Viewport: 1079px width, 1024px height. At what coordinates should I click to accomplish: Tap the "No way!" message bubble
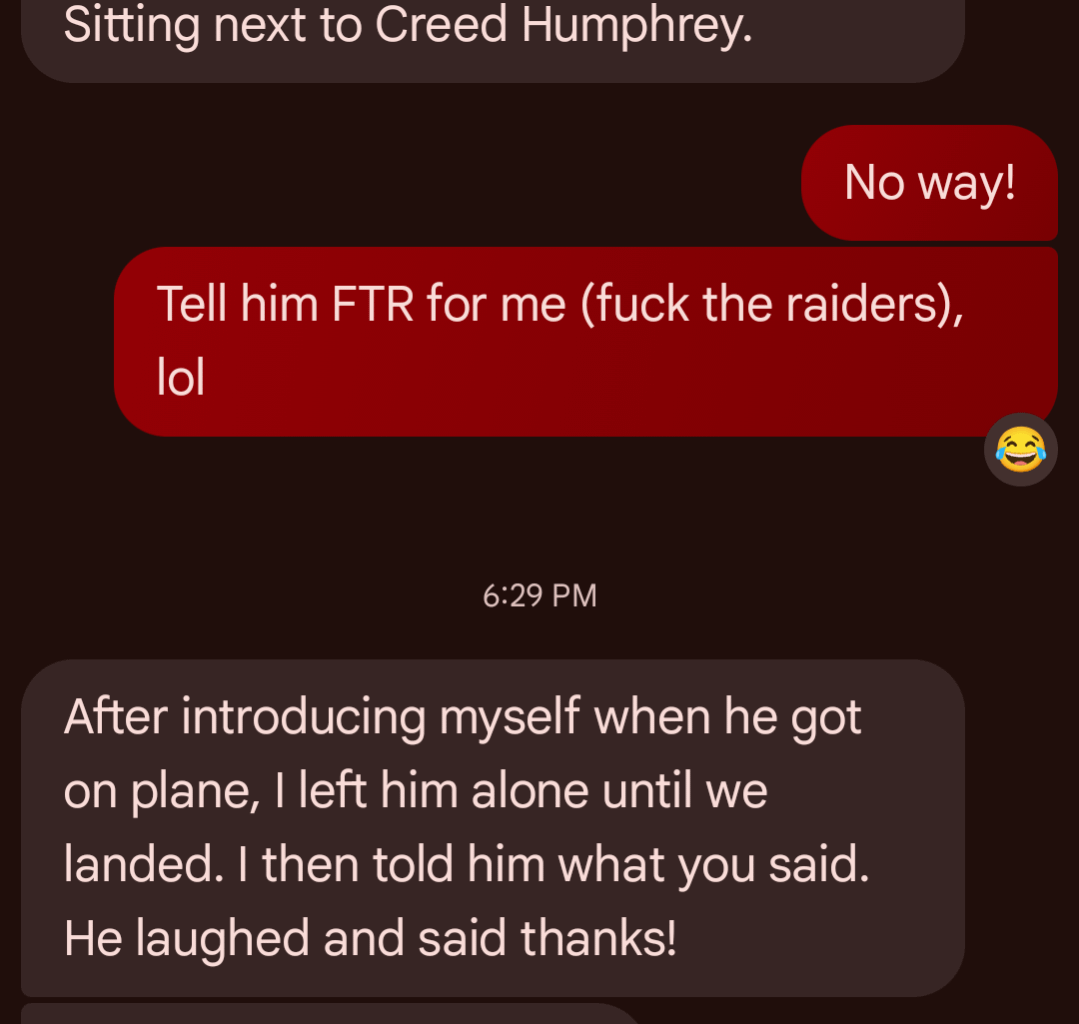[929, 183]
